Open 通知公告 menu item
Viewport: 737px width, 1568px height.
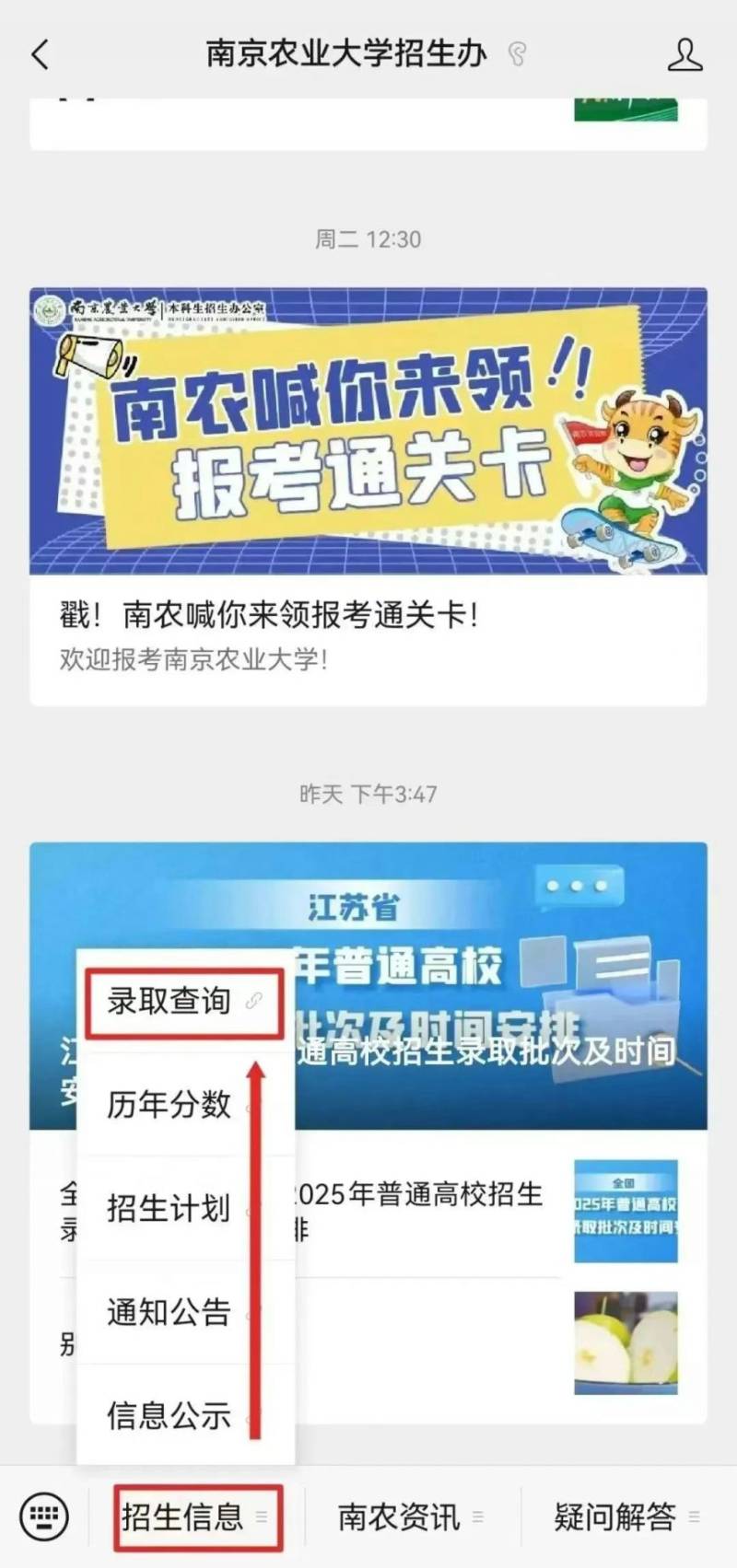[x=170, y=1312]
